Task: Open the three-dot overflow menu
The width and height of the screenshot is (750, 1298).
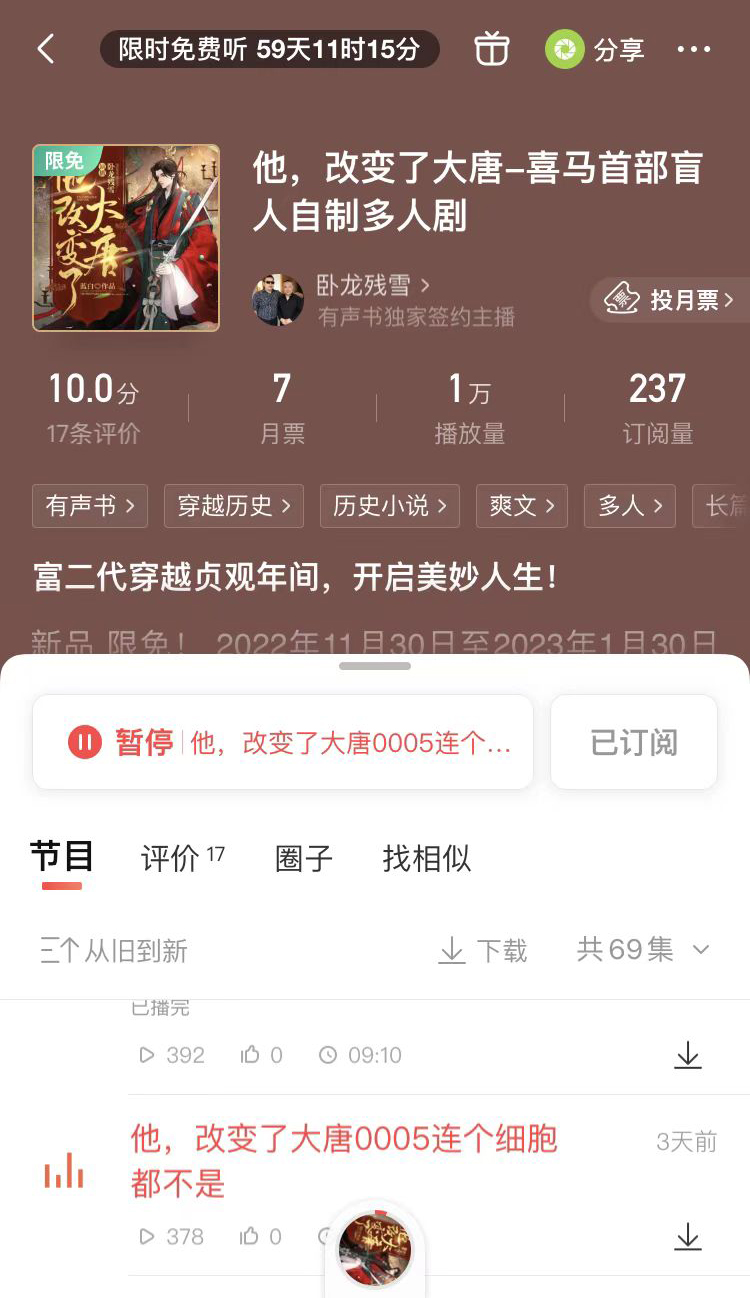Action: (694, 49)
